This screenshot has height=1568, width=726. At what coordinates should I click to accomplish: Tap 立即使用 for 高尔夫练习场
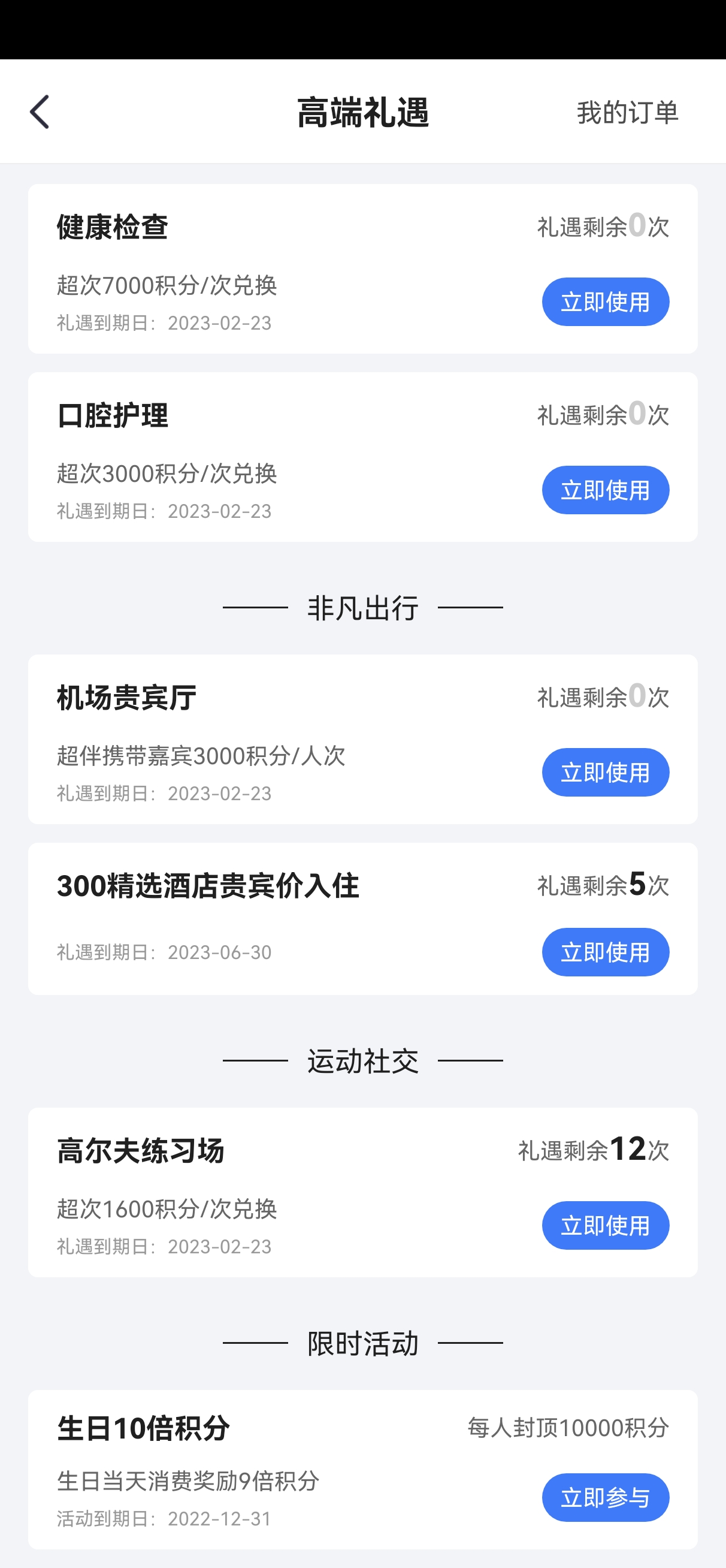tap(605, 1225)
